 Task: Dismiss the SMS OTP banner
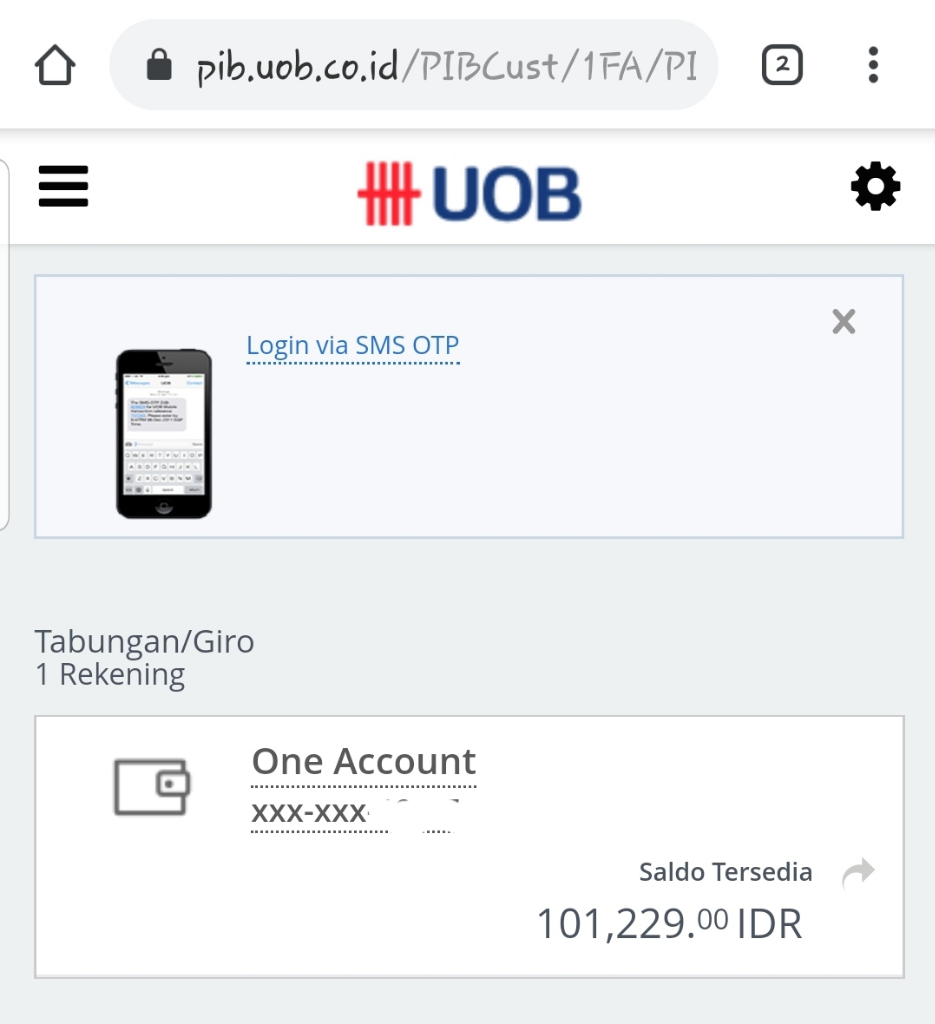[x=843, y=321]
